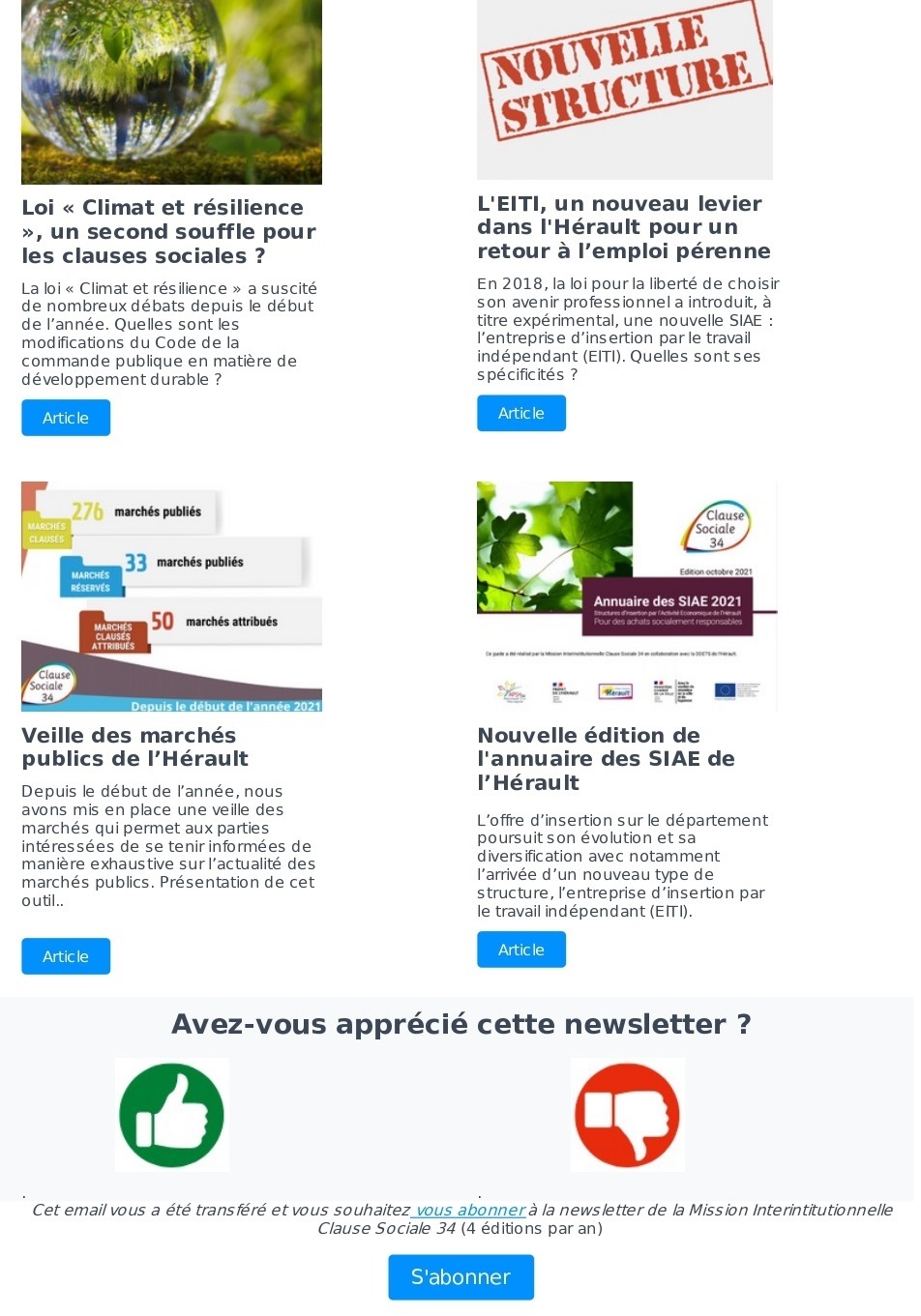Rate the newsletter with the red thumbs down
Screen dimensions: 921x1316
click(x=627, y=1115)
